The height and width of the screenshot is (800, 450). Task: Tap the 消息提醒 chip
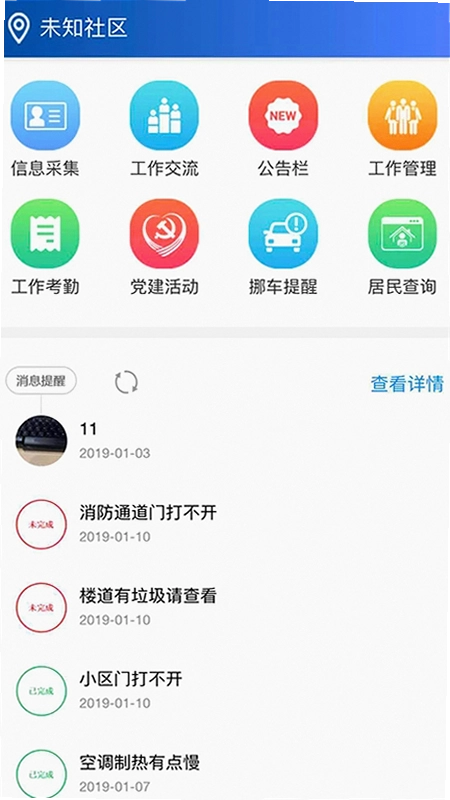pos(41,381)
